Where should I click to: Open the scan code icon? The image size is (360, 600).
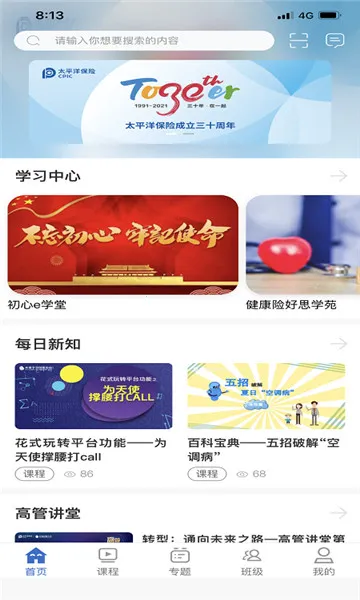(x=298, y=41)
